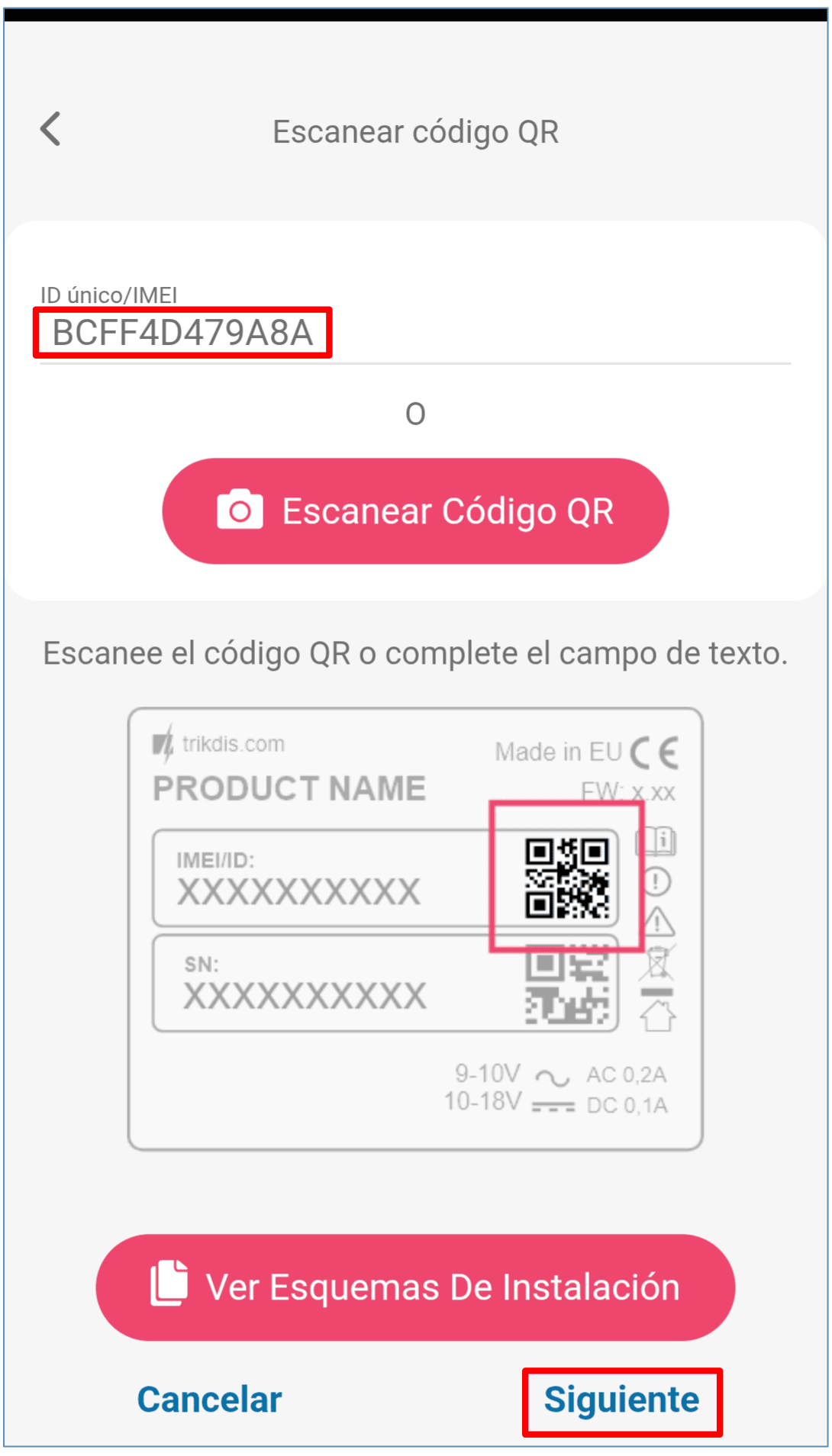Launch the Escanear Código QR camera scanner

pos(415,511)
